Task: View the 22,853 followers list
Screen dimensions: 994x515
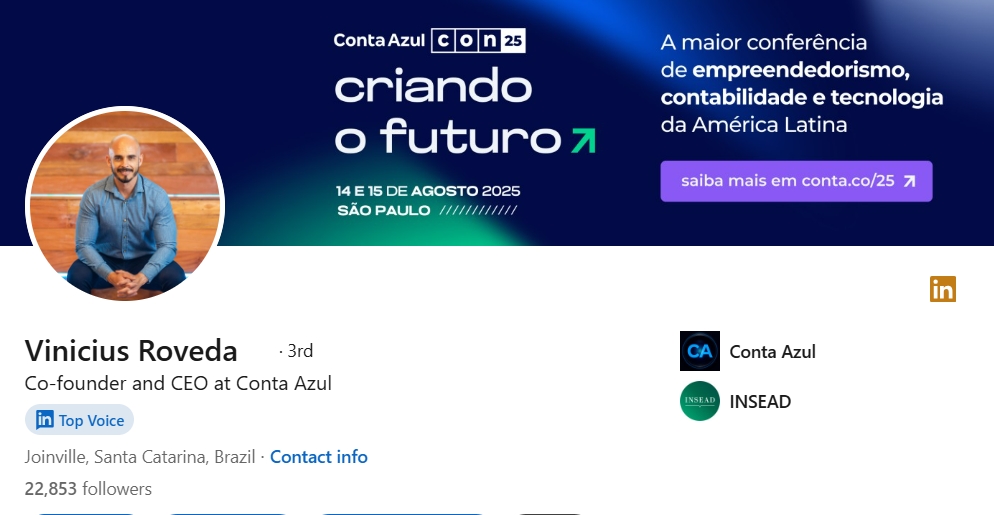Action: tap(88, 489)
